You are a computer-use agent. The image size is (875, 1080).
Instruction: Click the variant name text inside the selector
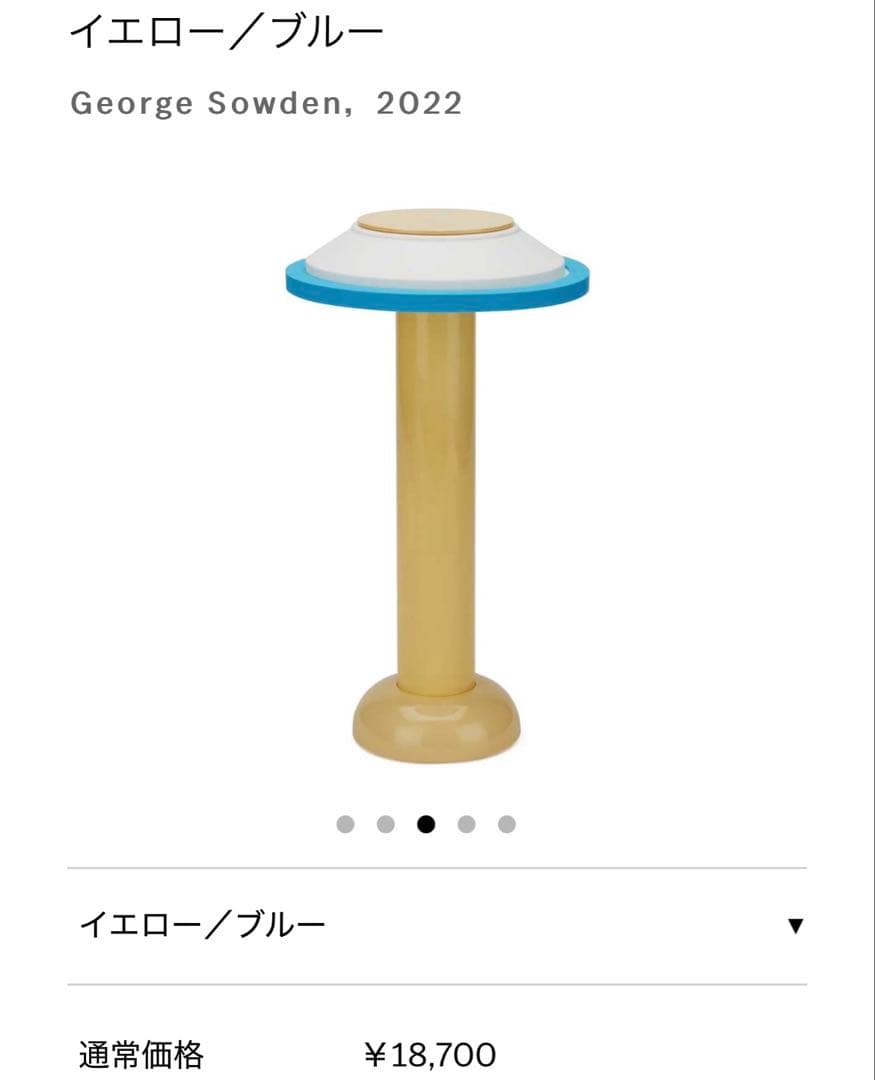pyautogui.click(x=202, y=925)
